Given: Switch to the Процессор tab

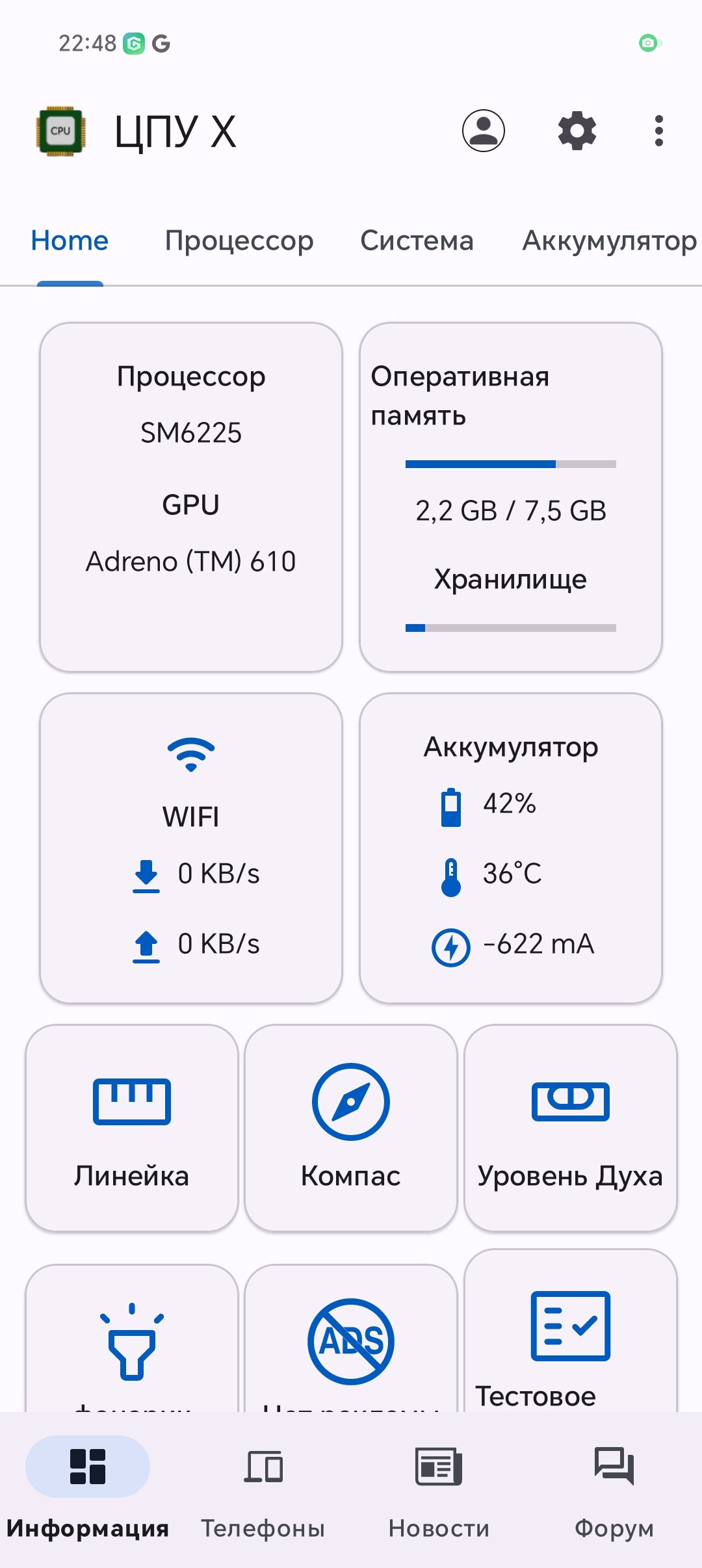Looking at the screenshot, I should [x=239, y=241].
